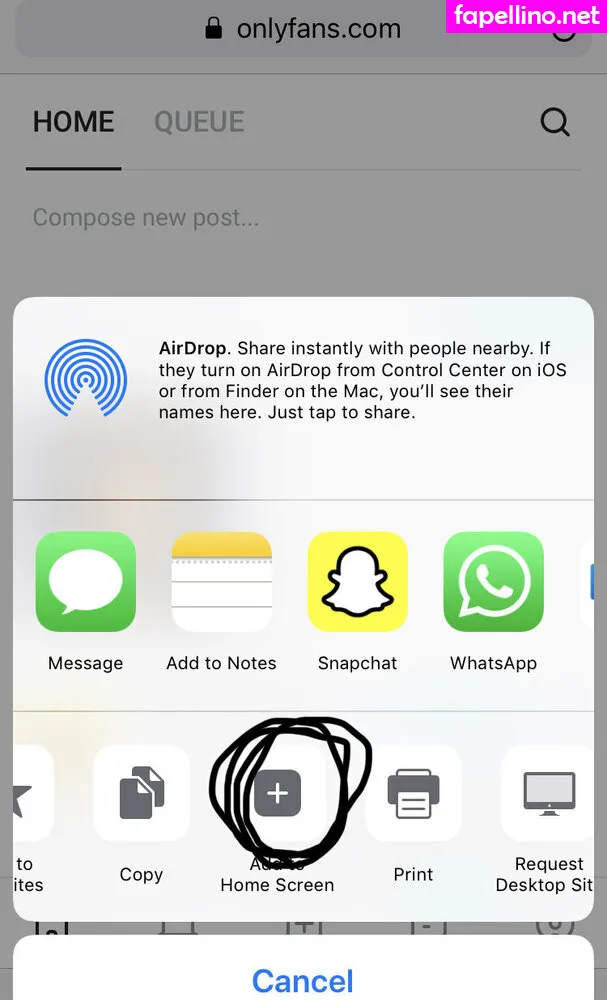Send the link through WhatsApp
The image size is (607, 1000).
pos(493,582)
